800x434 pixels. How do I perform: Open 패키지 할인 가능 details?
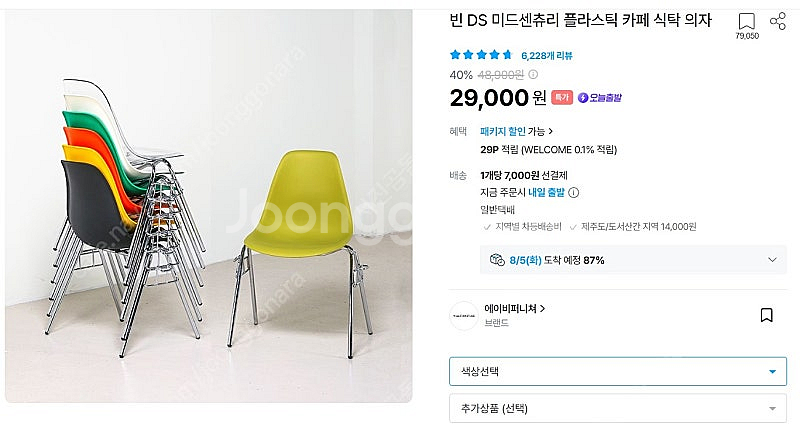pyautogui.click(x=516, y=131)
